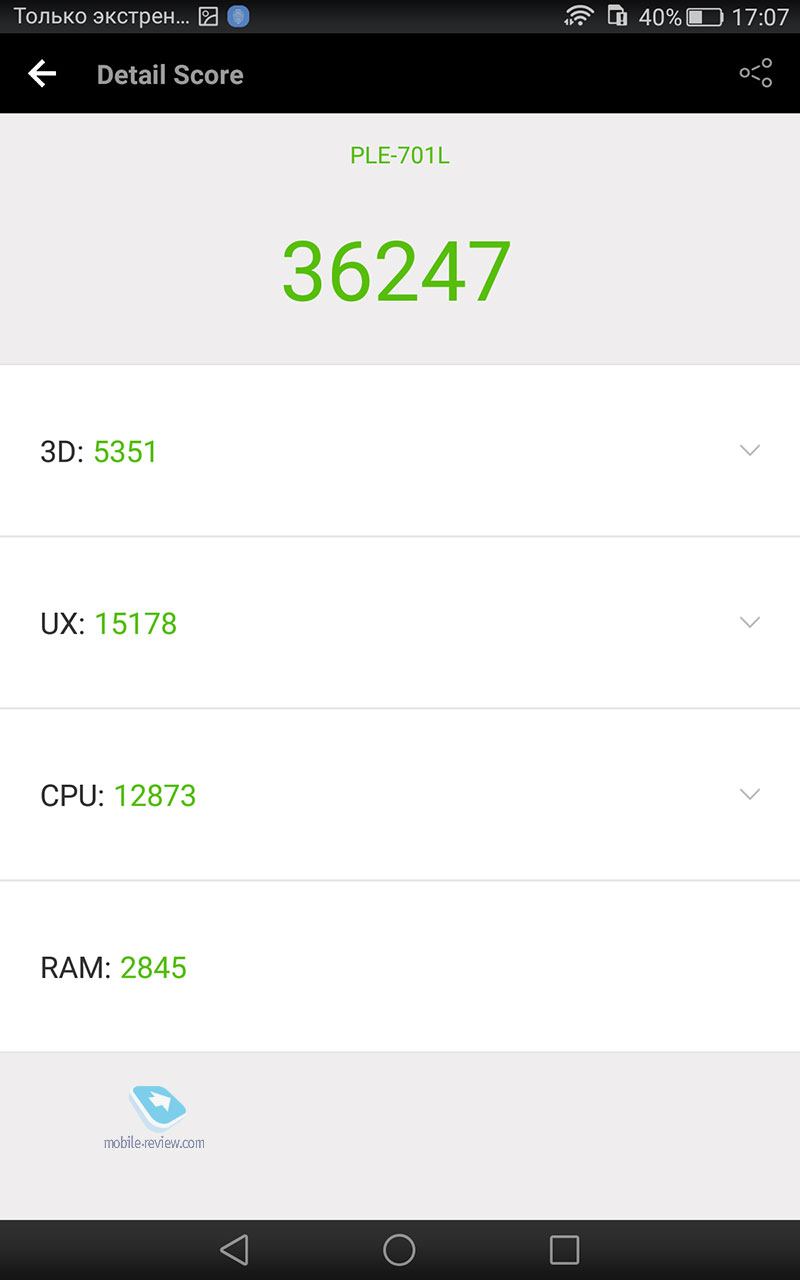Expand the 3D score details
The image size is (800, 1280).
[x=750, y=450]
